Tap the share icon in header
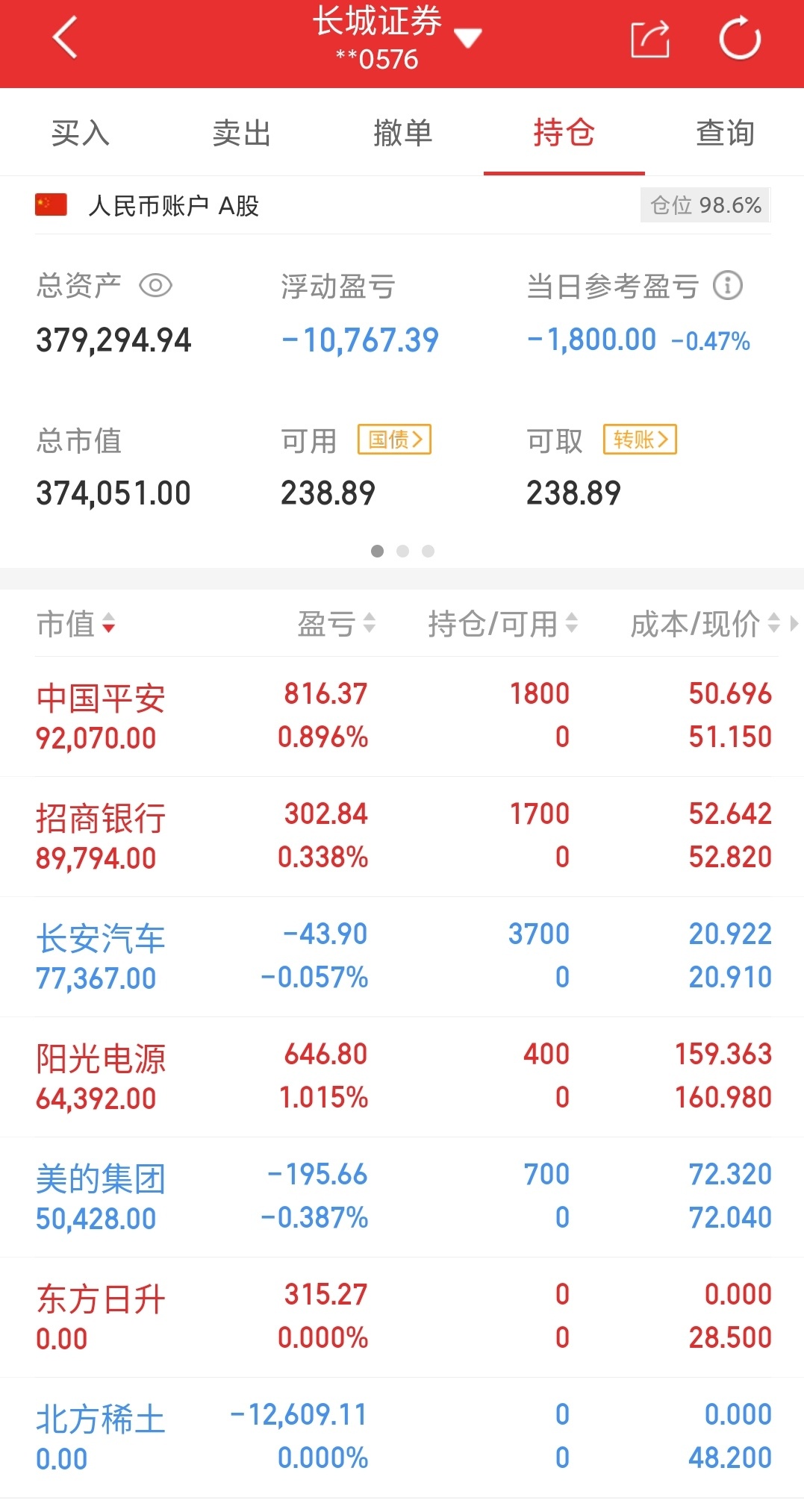 [x=649, y=39]
